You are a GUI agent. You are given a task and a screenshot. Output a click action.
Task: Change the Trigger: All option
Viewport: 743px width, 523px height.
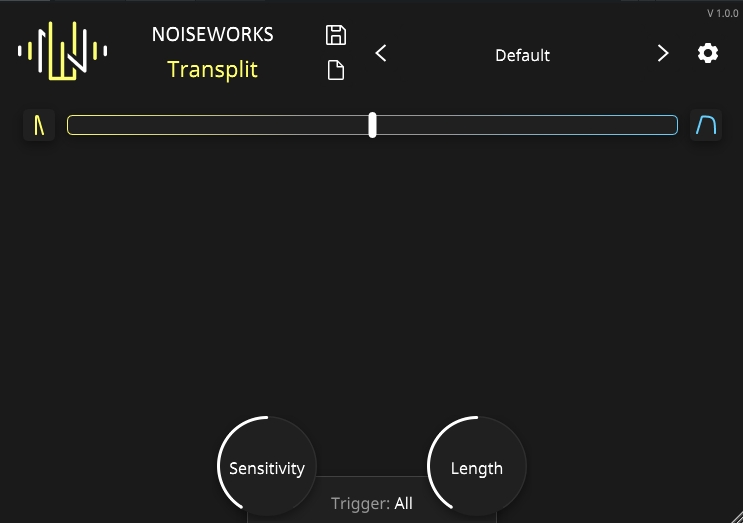pos(372,503)
